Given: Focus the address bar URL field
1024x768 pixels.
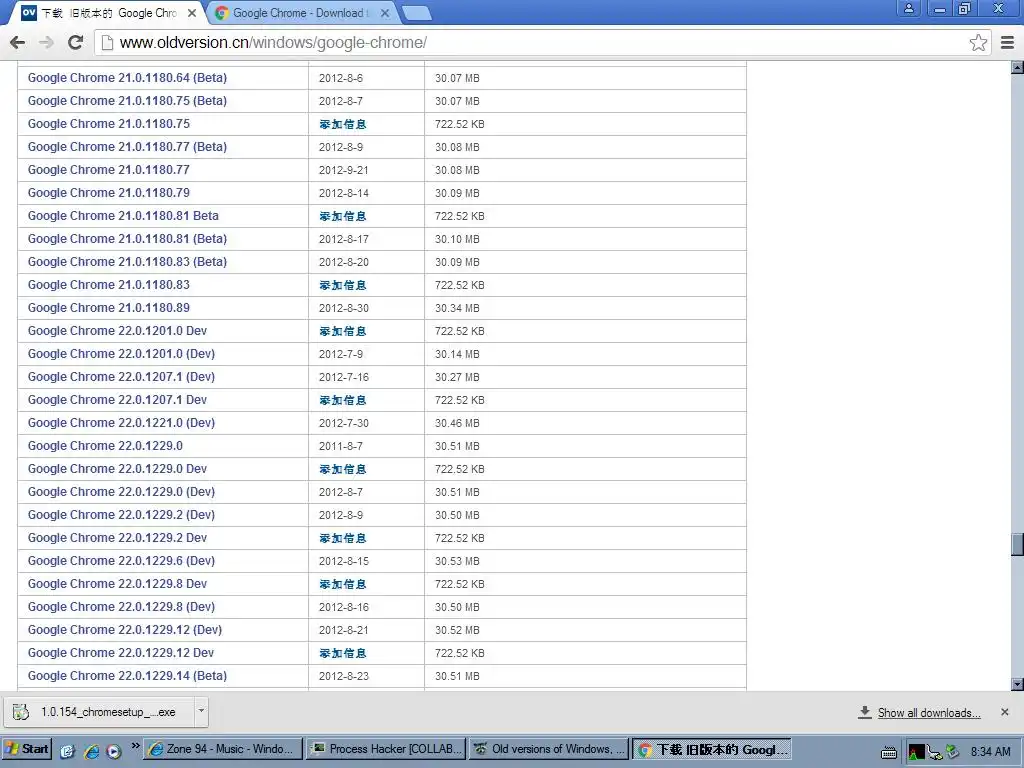Looking at the screenshot, I should tap(500, 42).
